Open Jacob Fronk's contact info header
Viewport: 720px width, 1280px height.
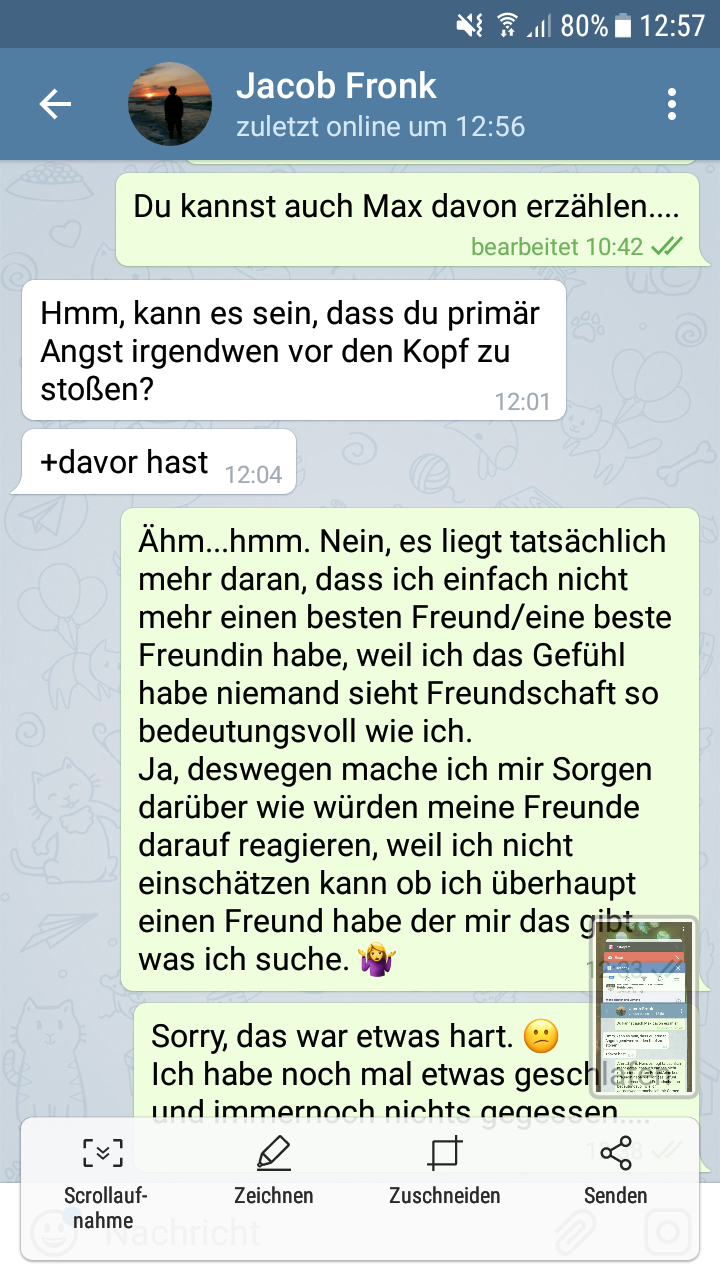(x=380, y=104)
